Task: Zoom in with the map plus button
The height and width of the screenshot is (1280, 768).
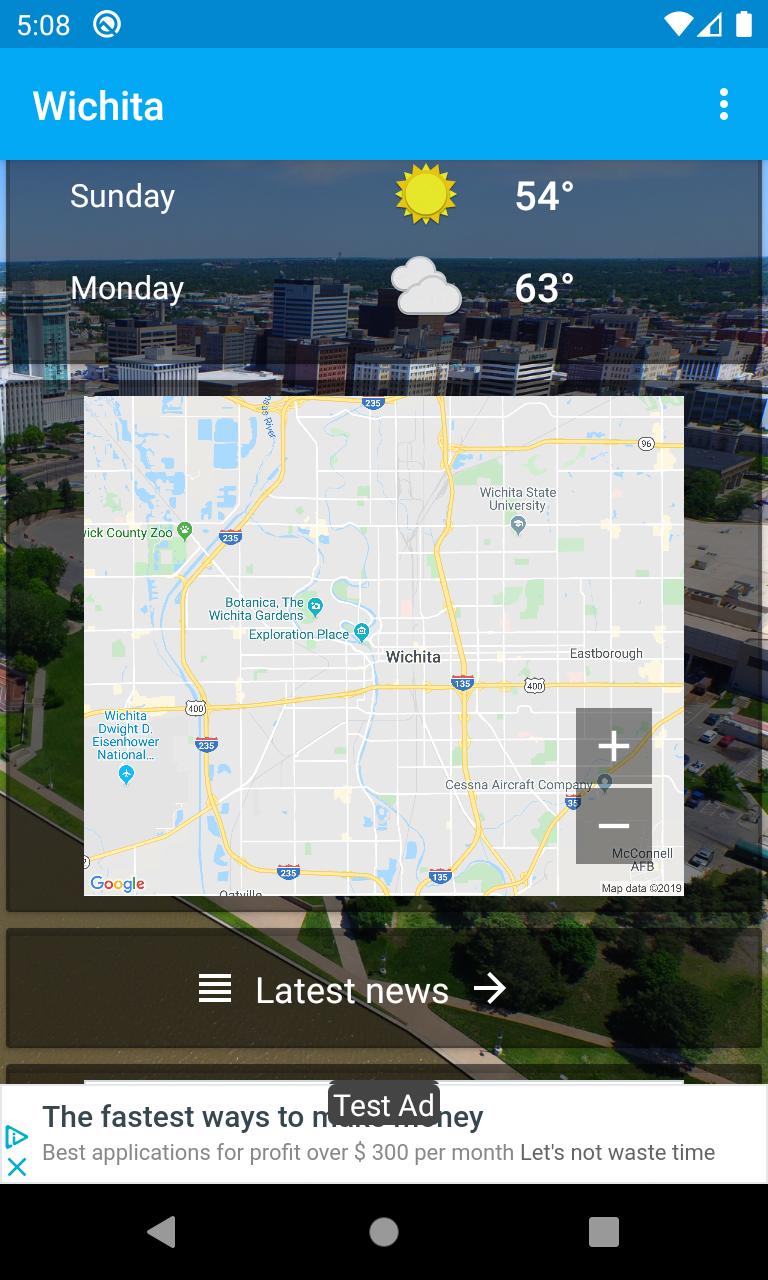Action: pyautogui.click(x=613, y=746)
